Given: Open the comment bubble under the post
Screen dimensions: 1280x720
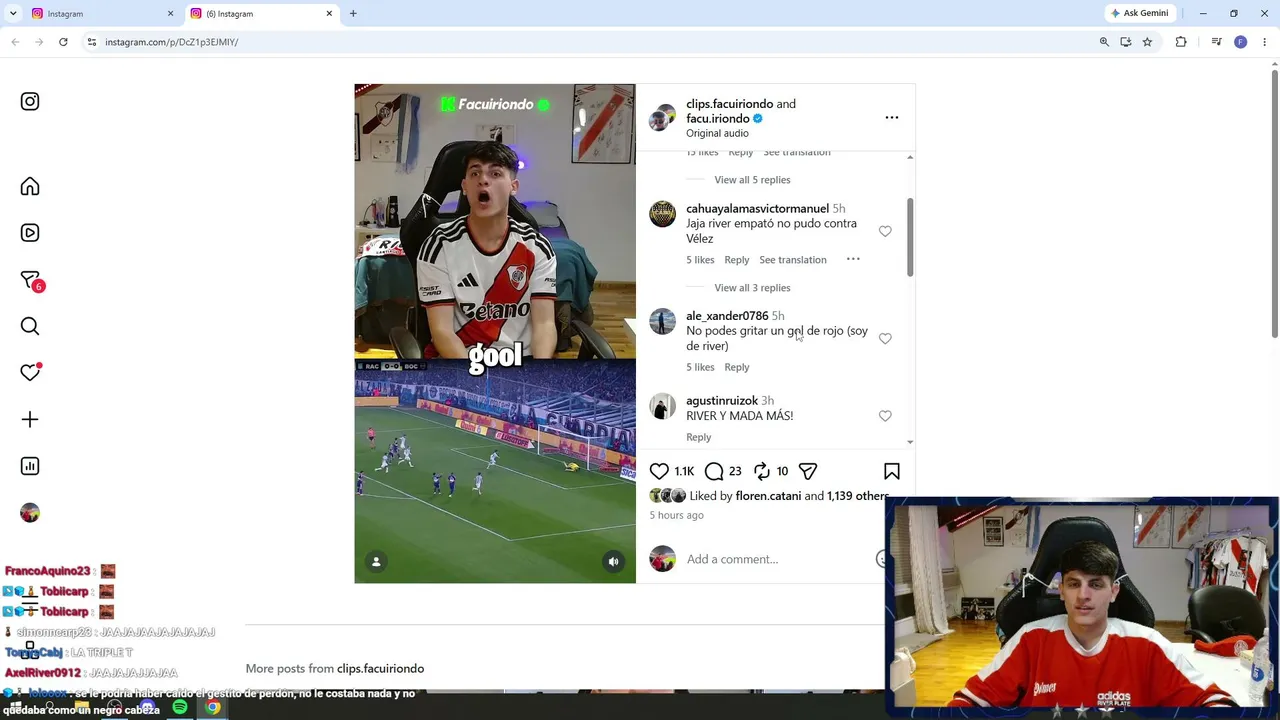Looking at the screenshot, I should tap(714, 471).
